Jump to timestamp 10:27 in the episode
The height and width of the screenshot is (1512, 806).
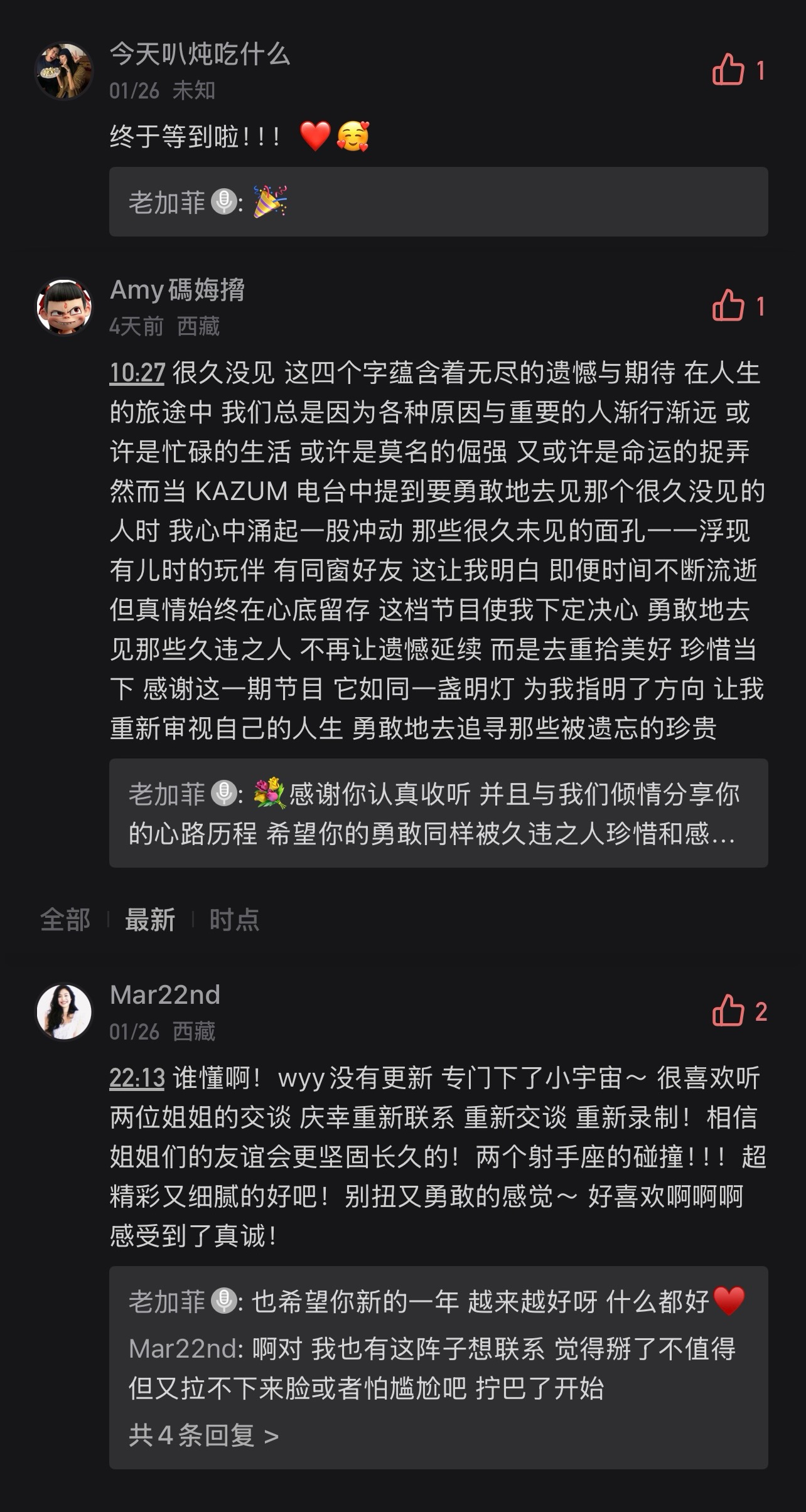(137, 373)
